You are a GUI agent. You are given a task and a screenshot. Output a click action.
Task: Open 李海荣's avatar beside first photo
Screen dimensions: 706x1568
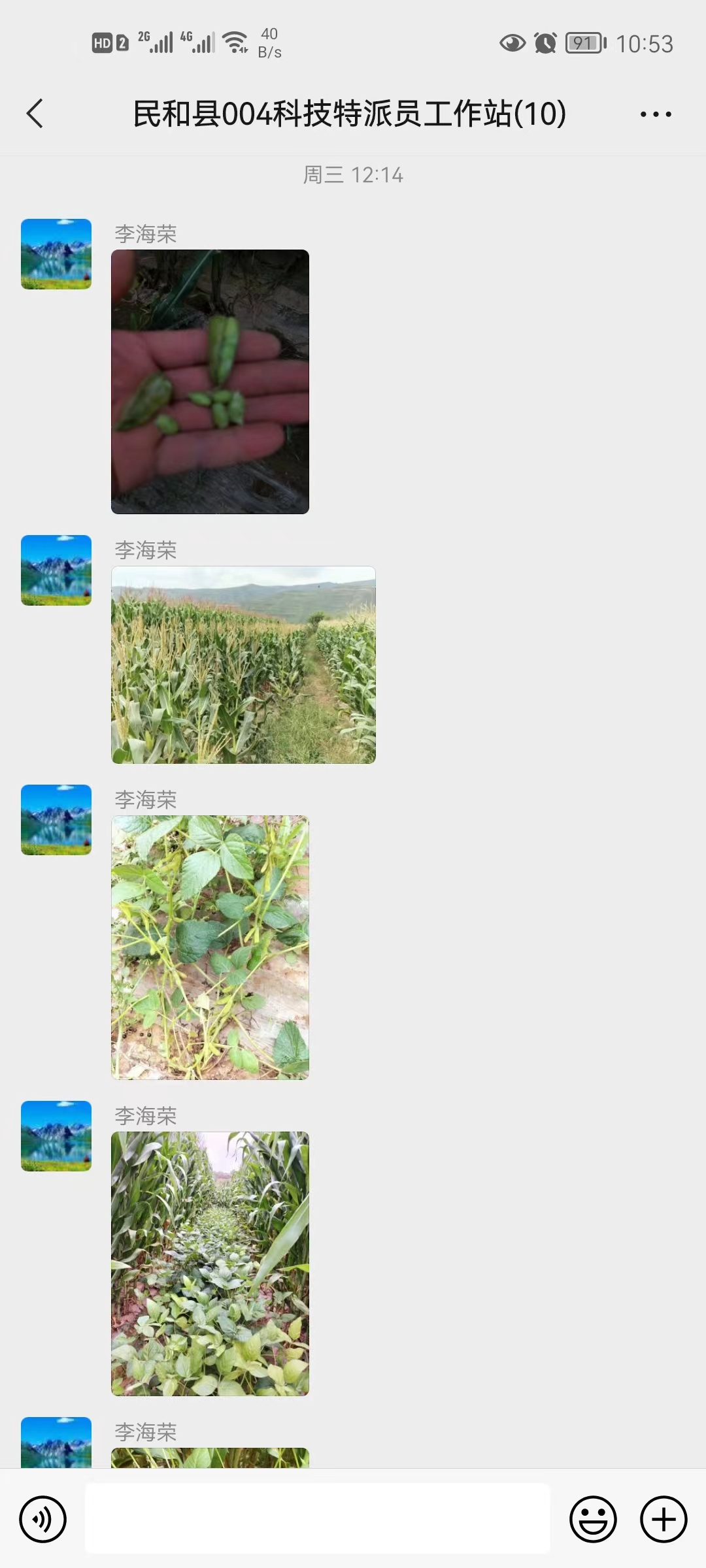[x=56, y=254]
